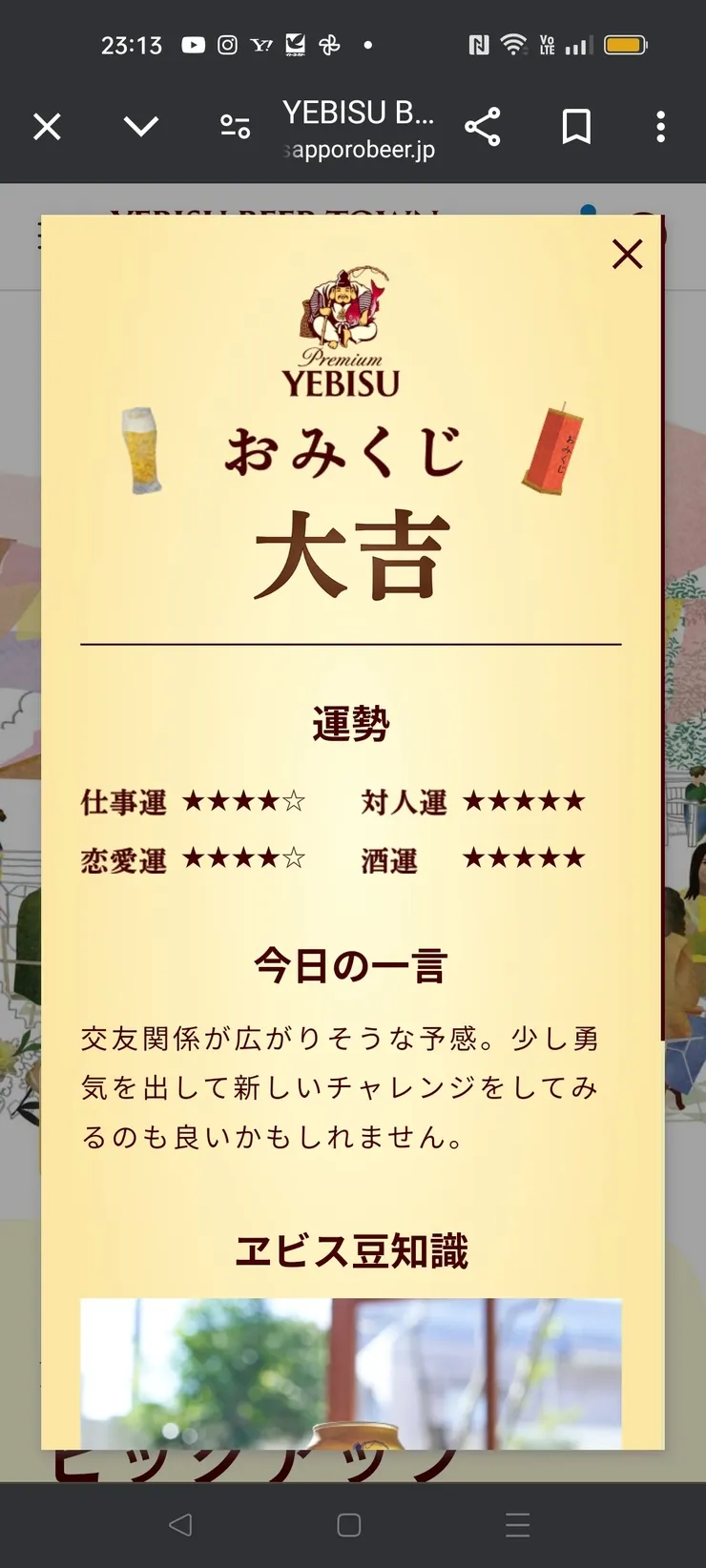
Task: Tap the Yahoo notification icon in status bar
Action: [x=263, y=44]
